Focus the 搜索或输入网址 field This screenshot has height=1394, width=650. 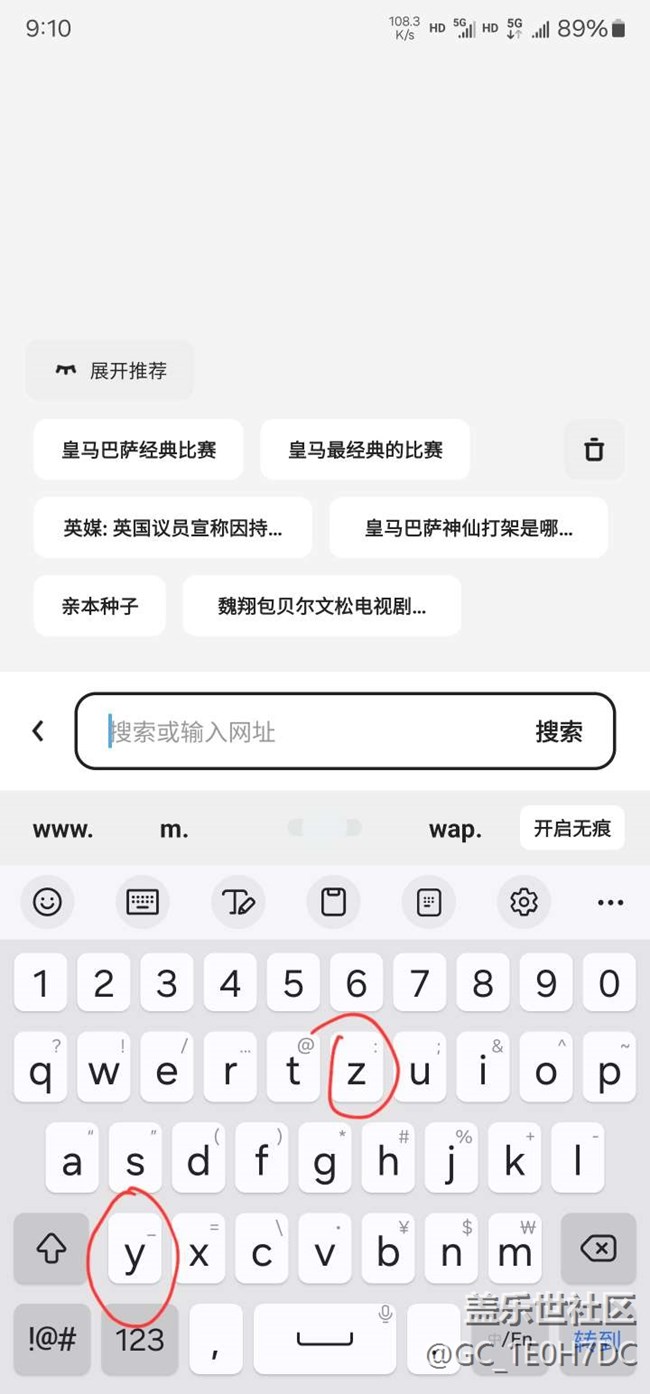pos(300,732)
